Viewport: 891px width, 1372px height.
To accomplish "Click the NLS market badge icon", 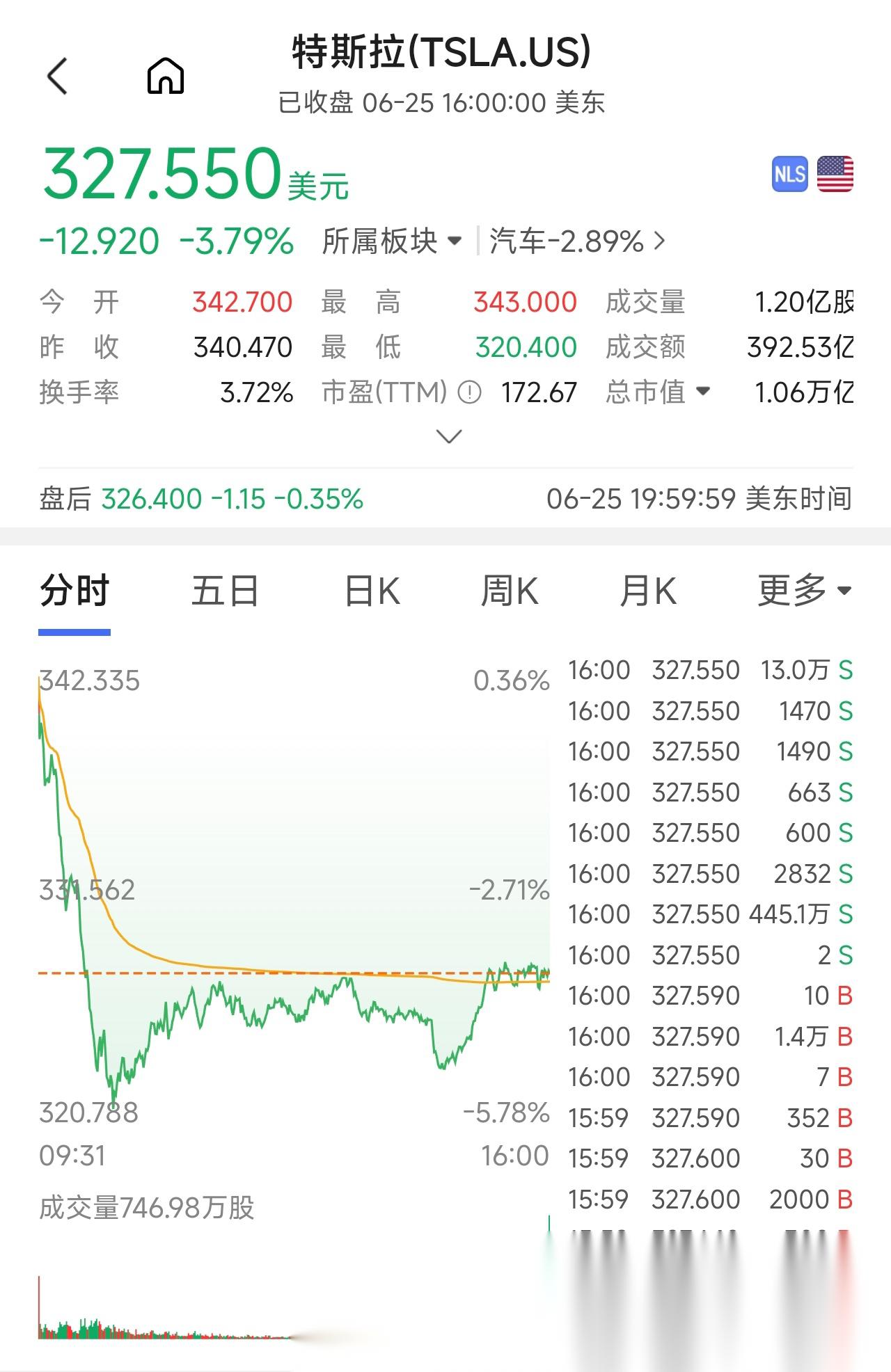I will 790,174.
